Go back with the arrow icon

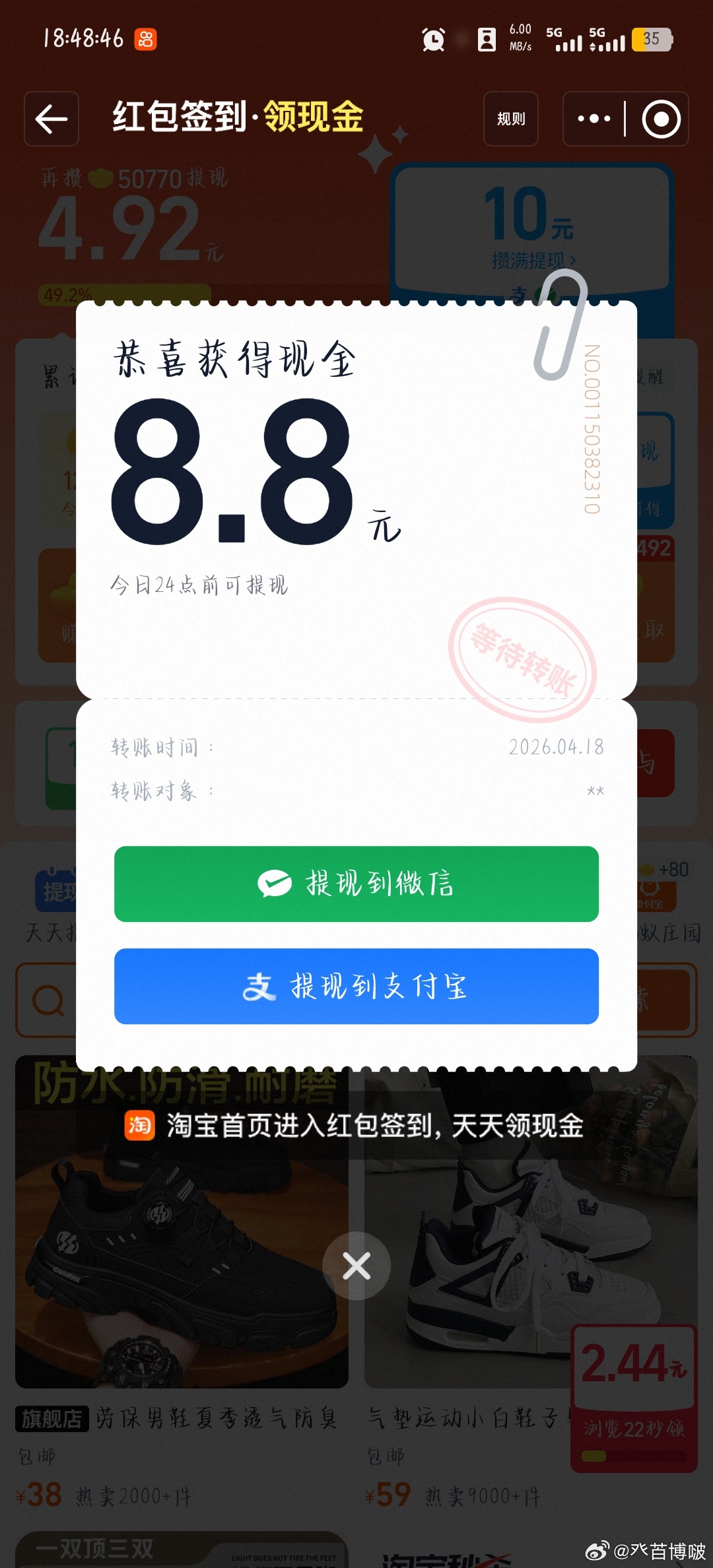[51, 119]
